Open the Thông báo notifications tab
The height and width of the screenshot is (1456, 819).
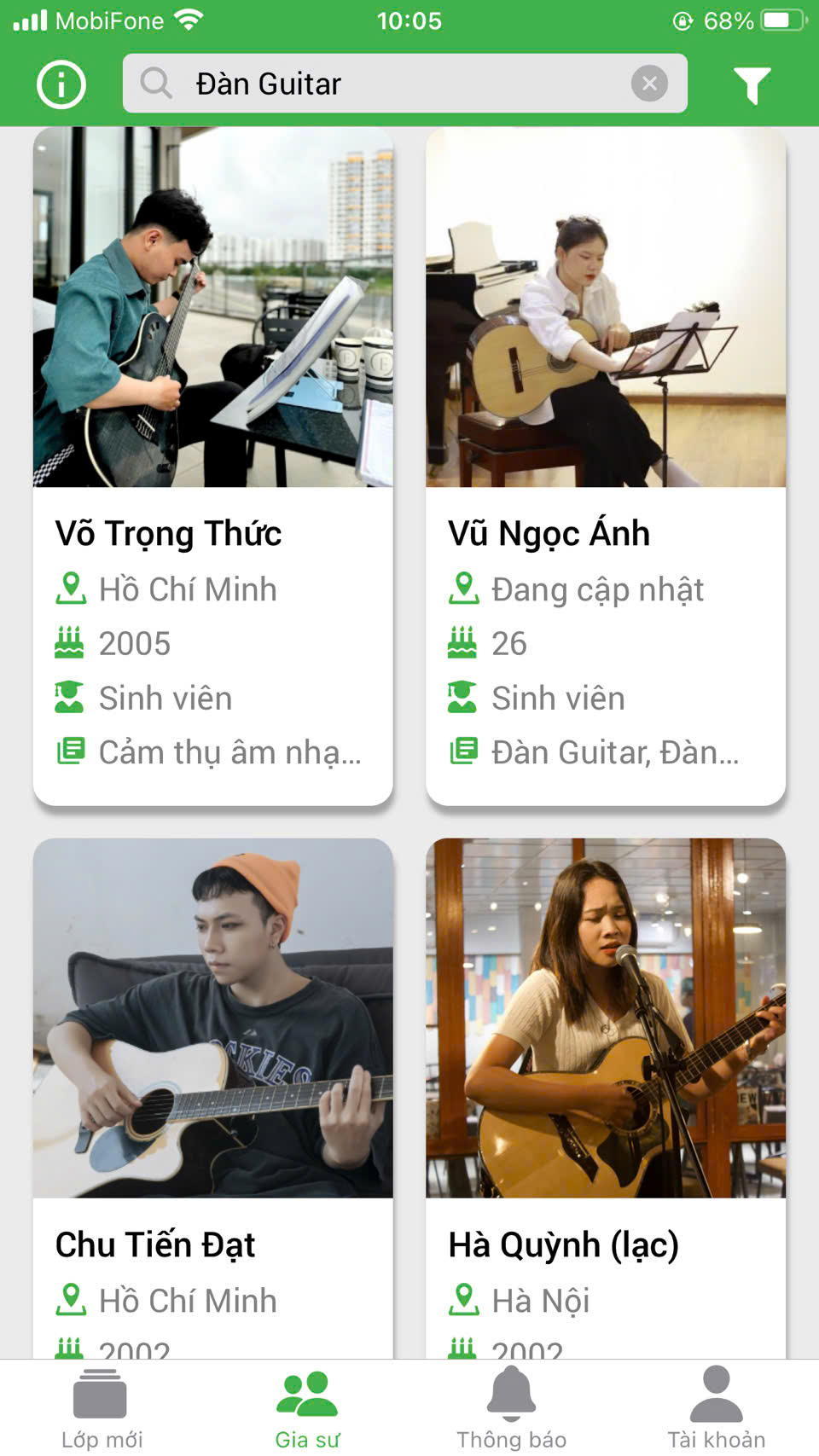[x=511, y=1409]
